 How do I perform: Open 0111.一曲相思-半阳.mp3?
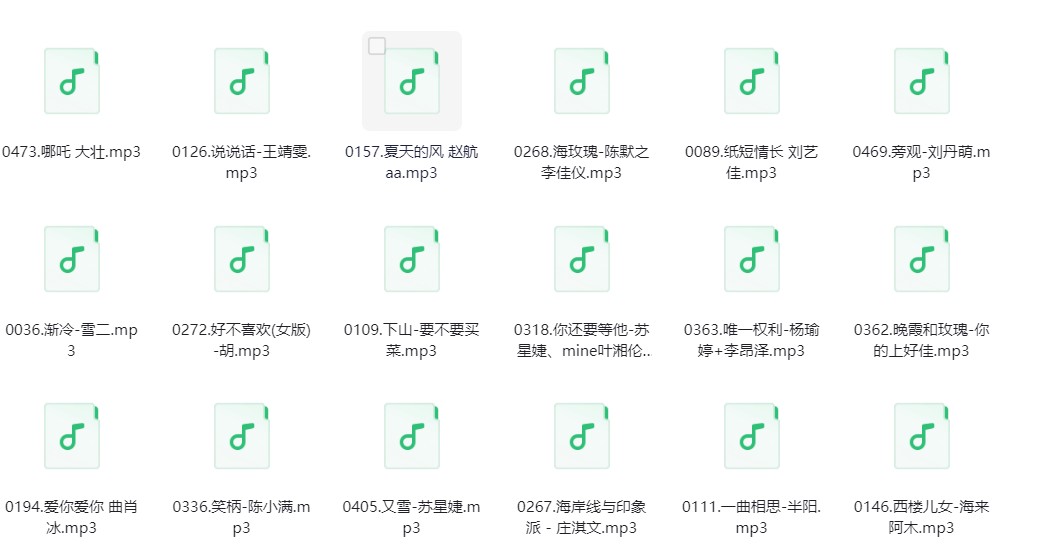[752, 436]
